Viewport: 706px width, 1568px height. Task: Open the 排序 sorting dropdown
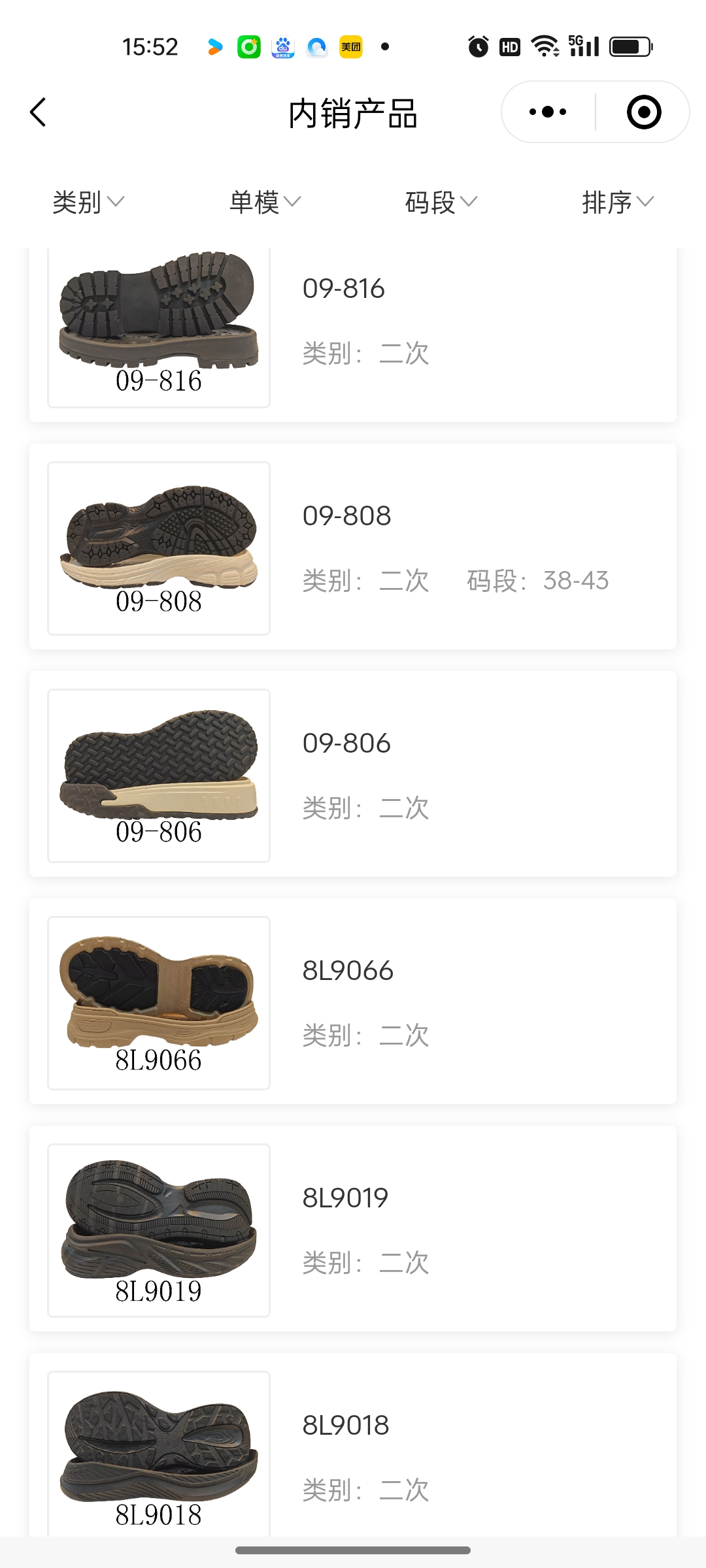pos(618,203)
